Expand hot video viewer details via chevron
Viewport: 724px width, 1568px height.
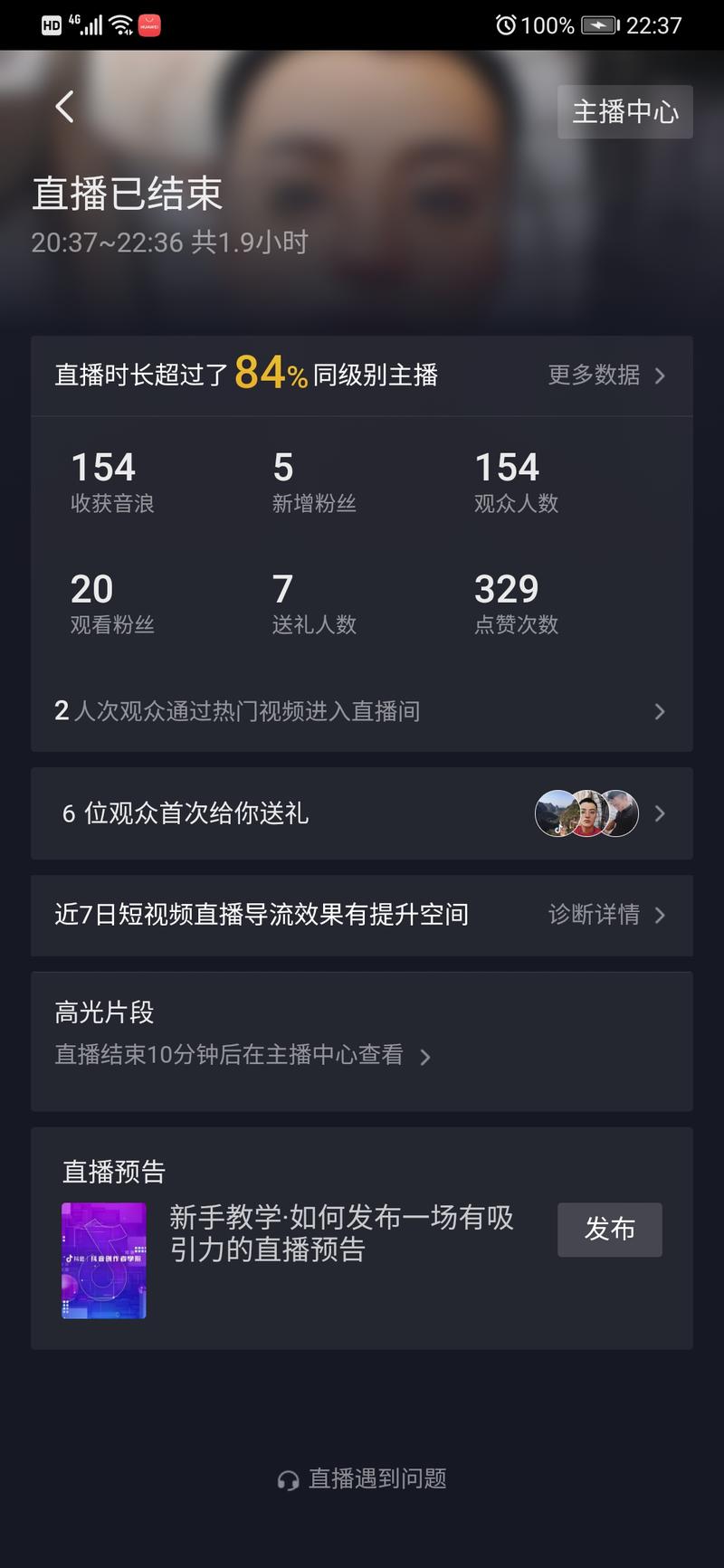660,711
